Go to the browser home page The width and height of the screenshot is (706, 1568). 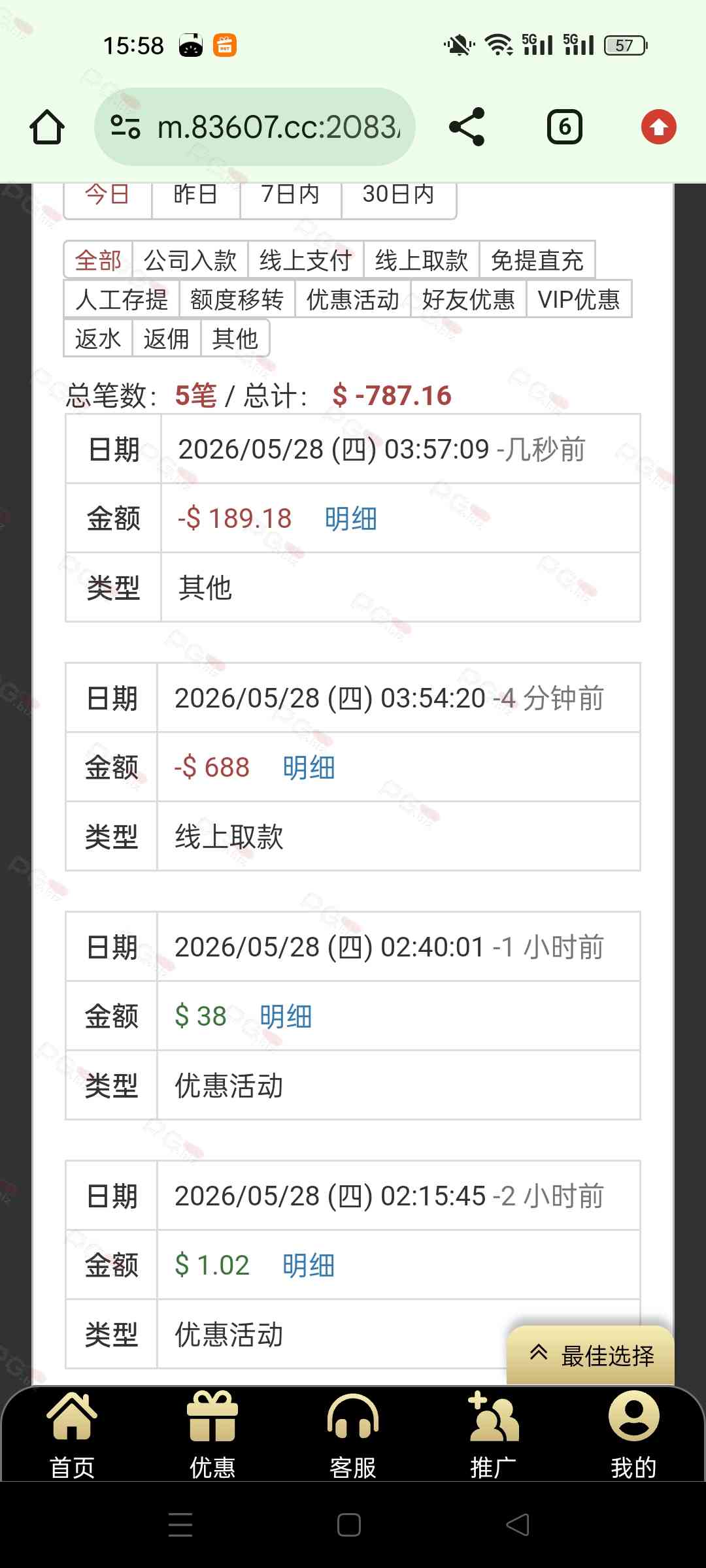(47, 127)
